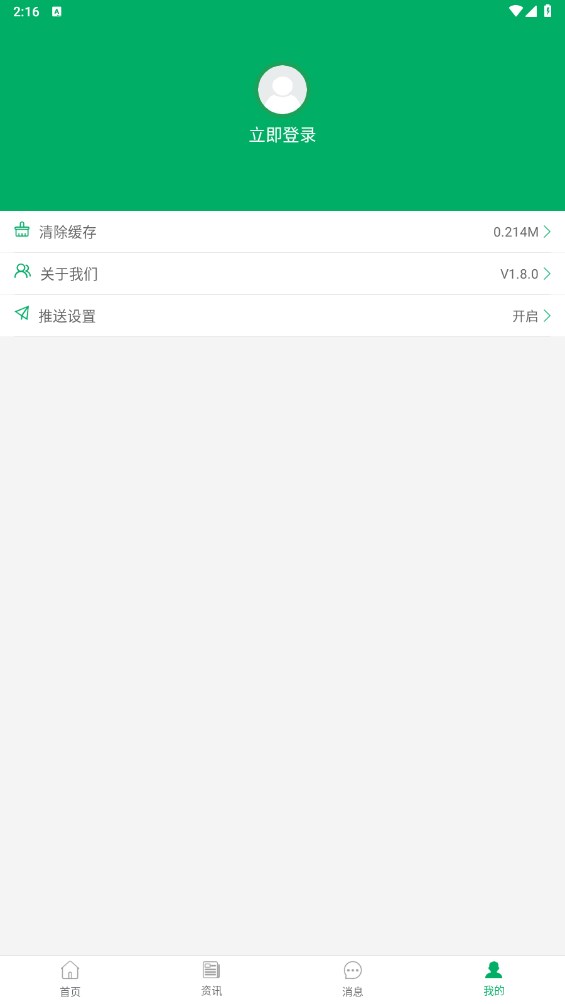The image size is (565, 1004).
Task: Switch to the 首页 tab
Action: click(70, 979)
